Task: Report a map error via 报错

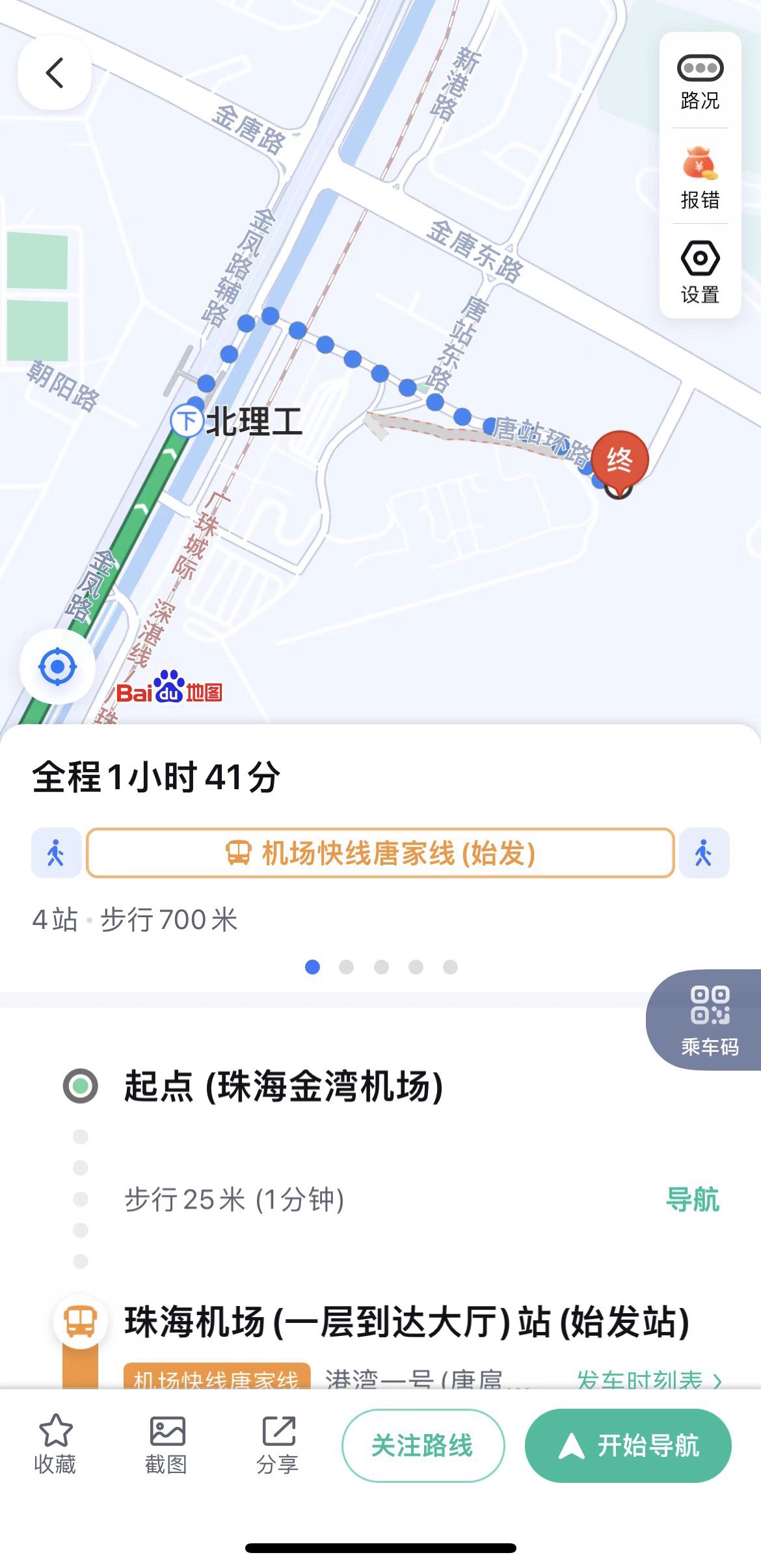Action: (x=700, y=177)
